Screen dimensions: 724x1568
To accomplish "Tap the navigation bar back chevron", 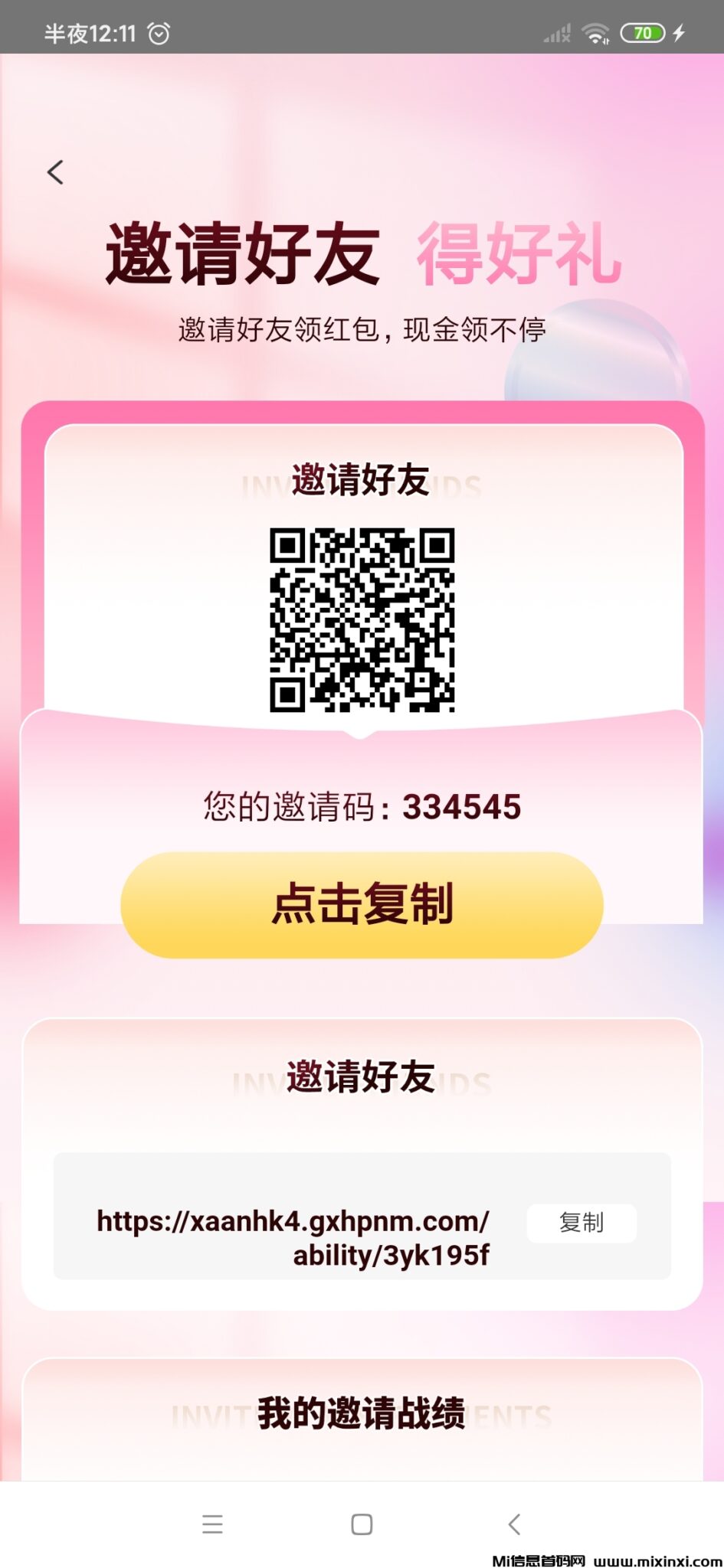I will click(x=515, y=1525).
